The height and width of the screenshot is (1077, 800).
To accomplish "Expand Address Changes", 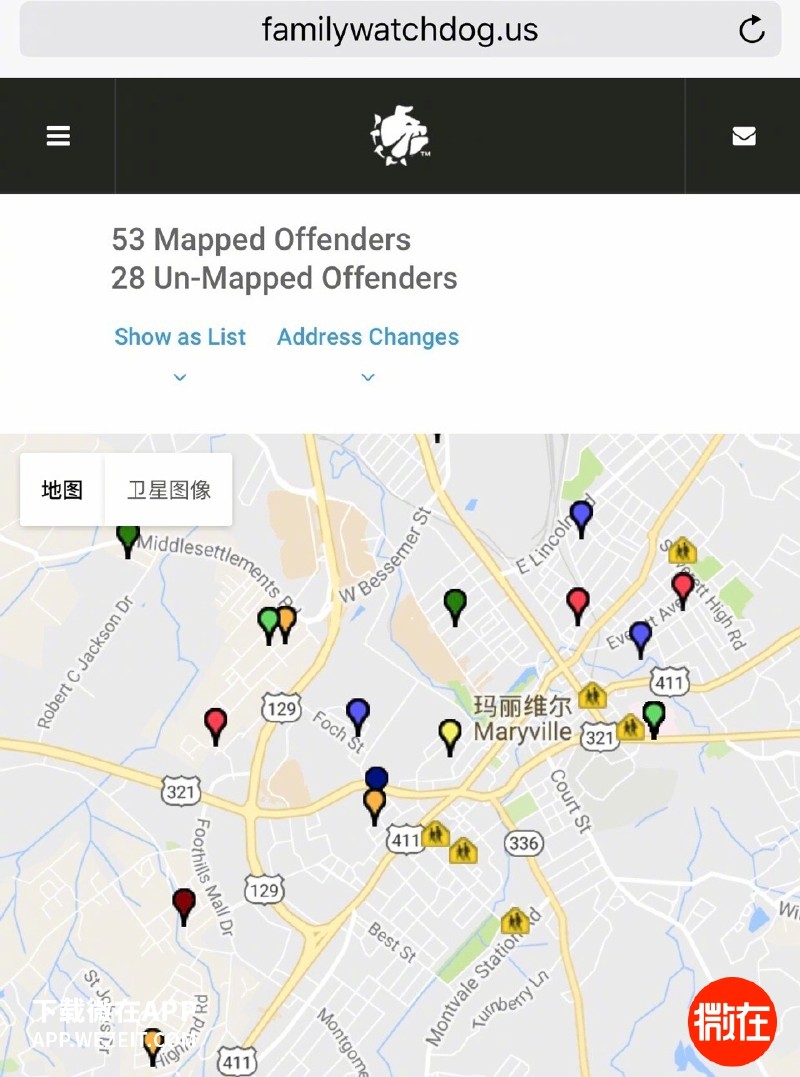I will click(x=367, y=338).
